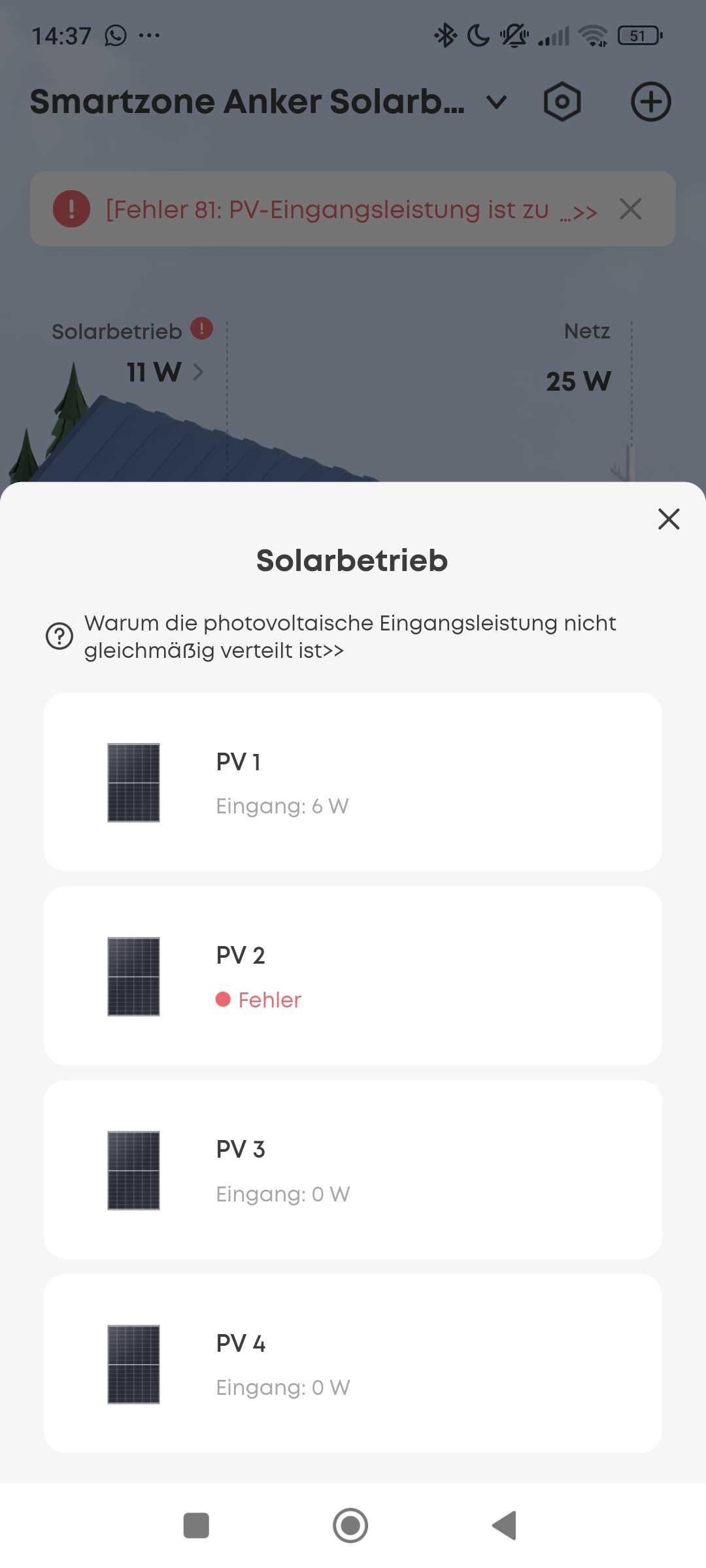Tap the system home button
Screen dimensions: 706x1568
pyautogui.click(x=350, y=1526)
